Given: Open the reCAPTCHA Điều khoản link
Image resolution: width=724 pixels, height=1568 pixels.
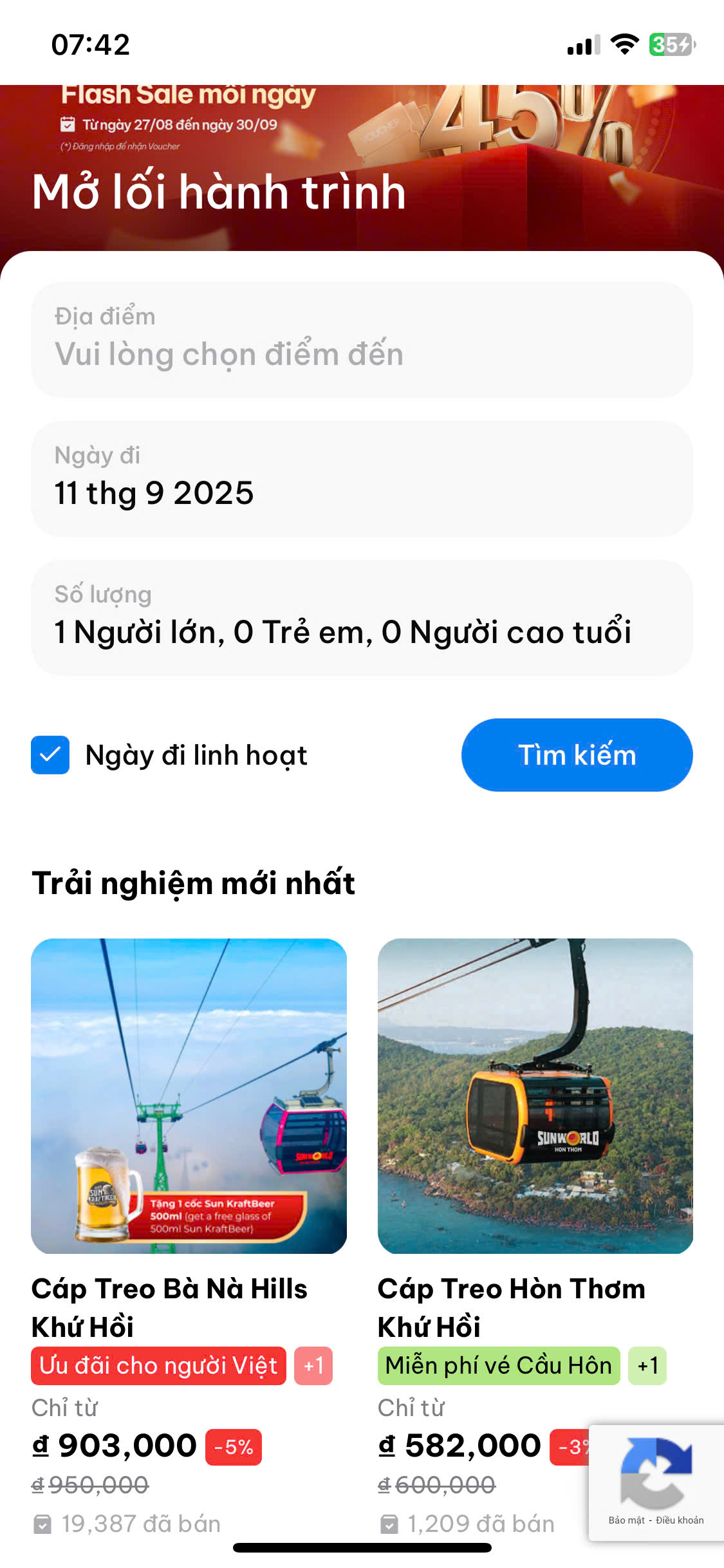Looking at the screenshot, I should pos(680,1520).
